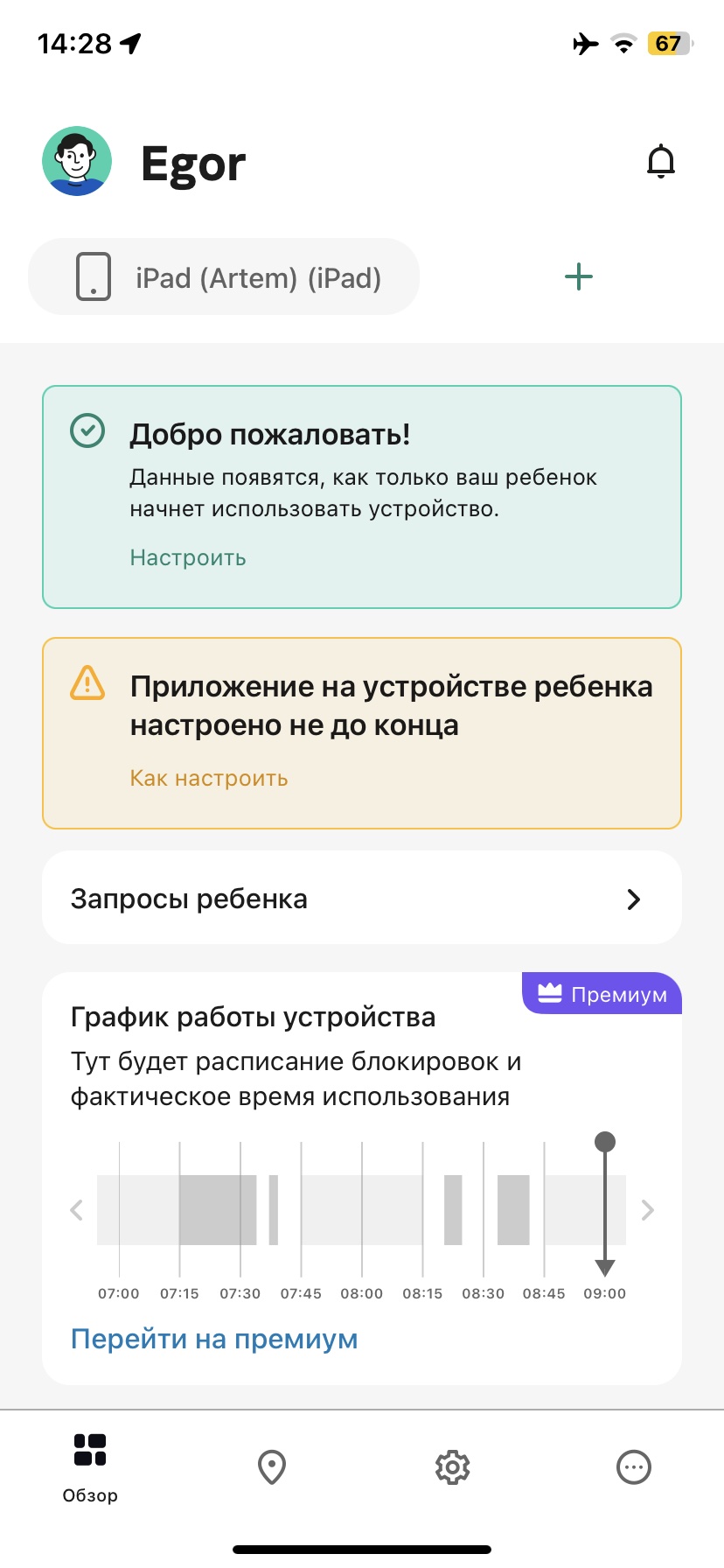Image resolution: width=724 pixels, height=1568 pixels.
Task: Show earlier hours in device schedule
Action: [77, 1210]
